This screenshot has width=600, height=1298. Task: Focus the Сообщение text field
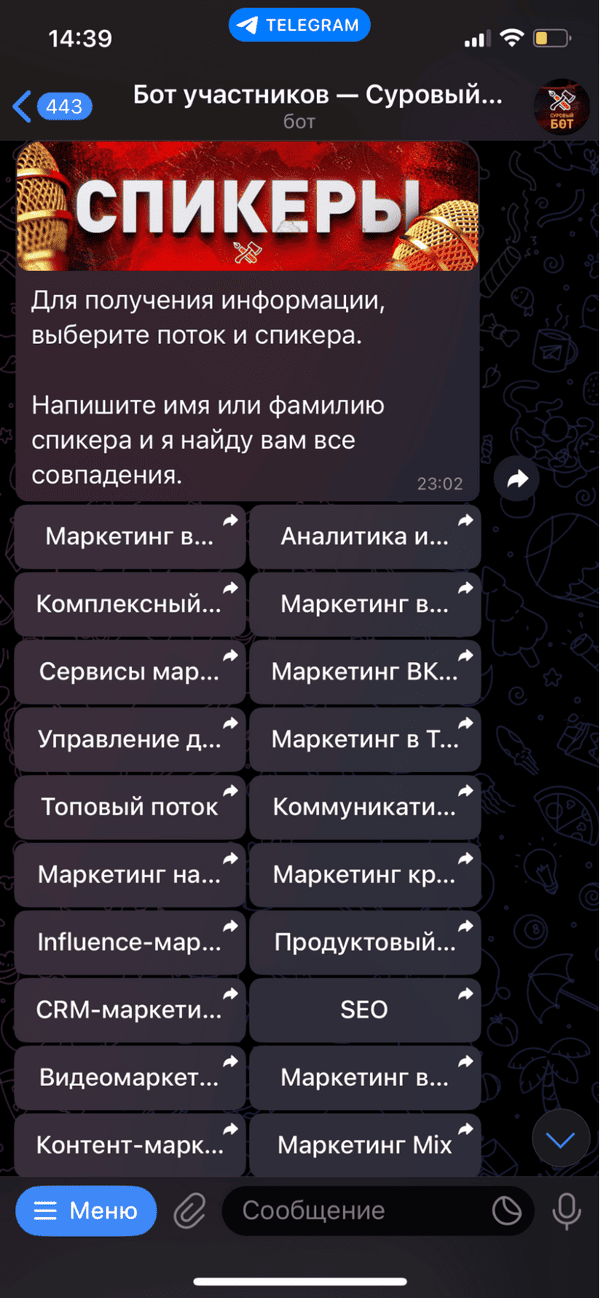(x=360, y=1212)
